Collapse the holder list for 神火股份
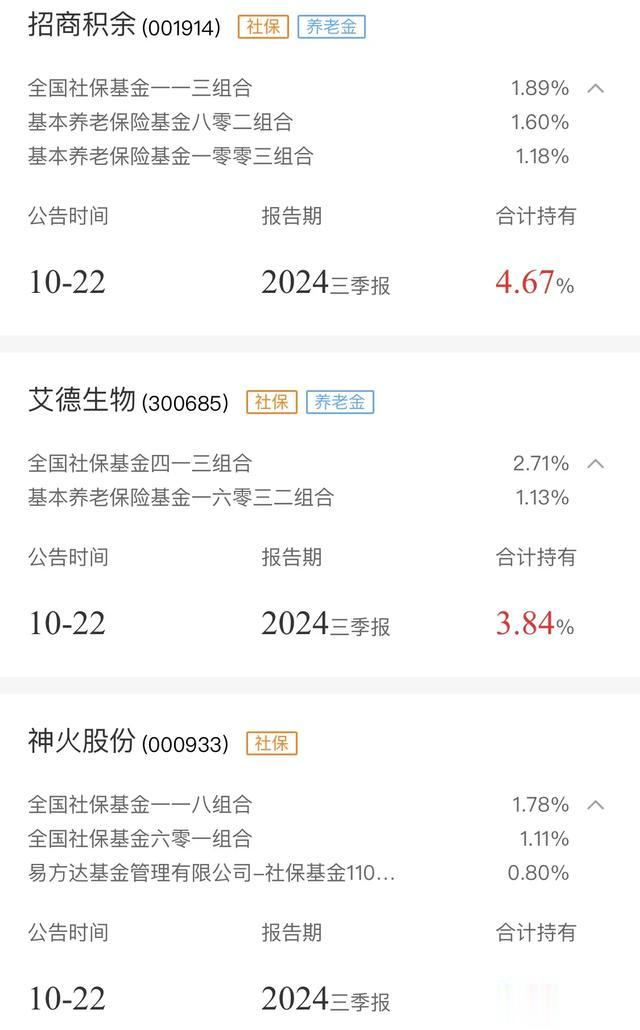The width and height of the screenshot is (640, 1030). (595, 805)
